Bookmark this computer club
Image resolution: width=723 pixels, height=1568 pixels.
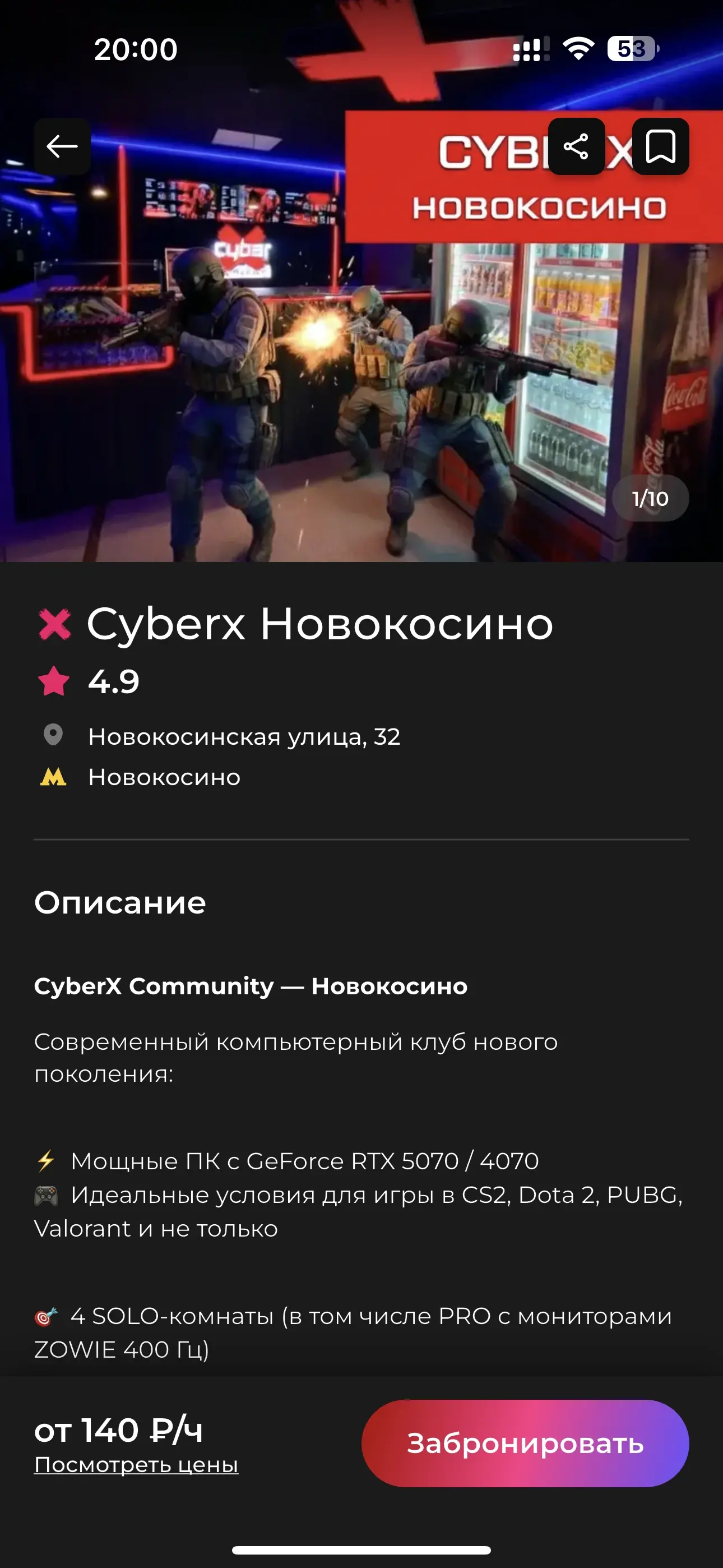[x=660, y=147]
